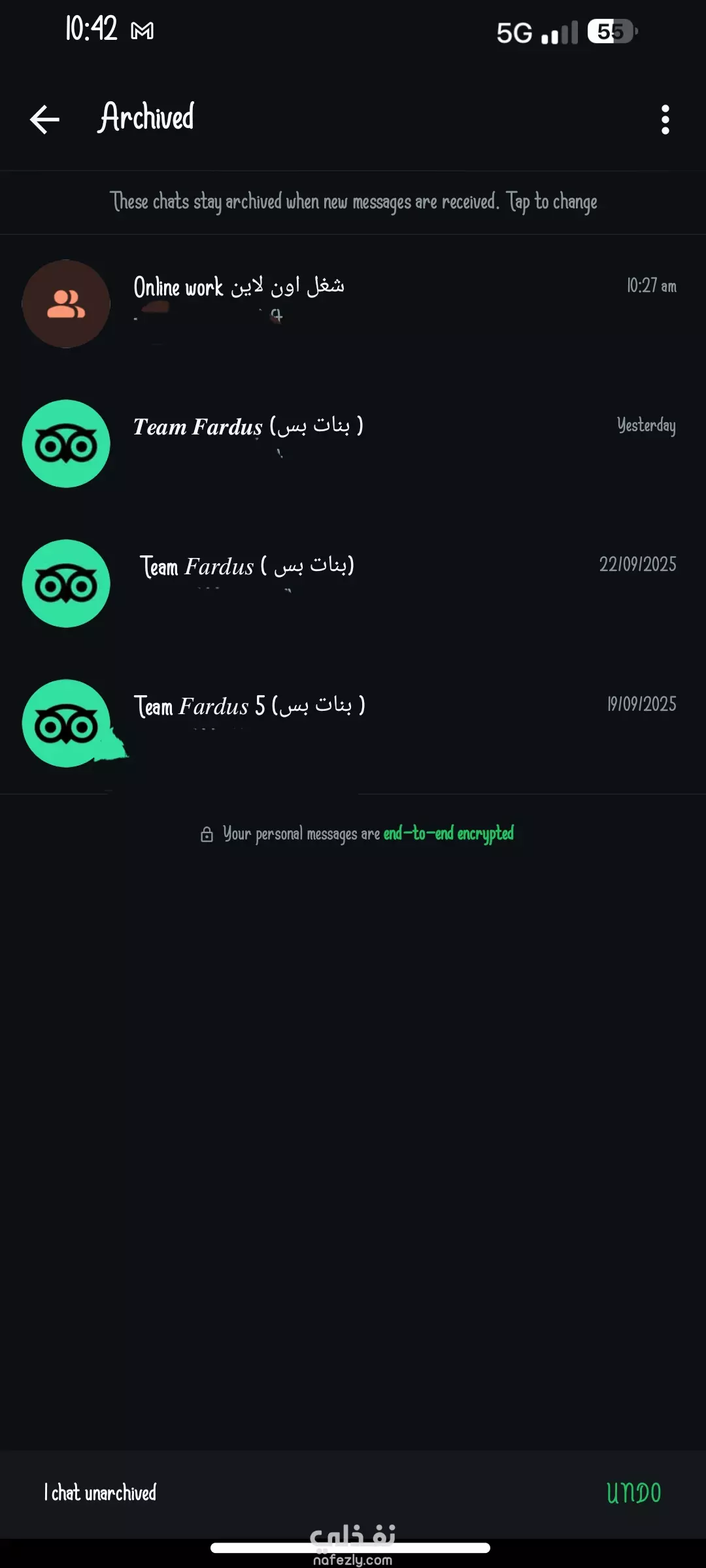Viewport: 706px width, 1568px height.
Task: View the Online work group profile picture
Action: point(66,304)
